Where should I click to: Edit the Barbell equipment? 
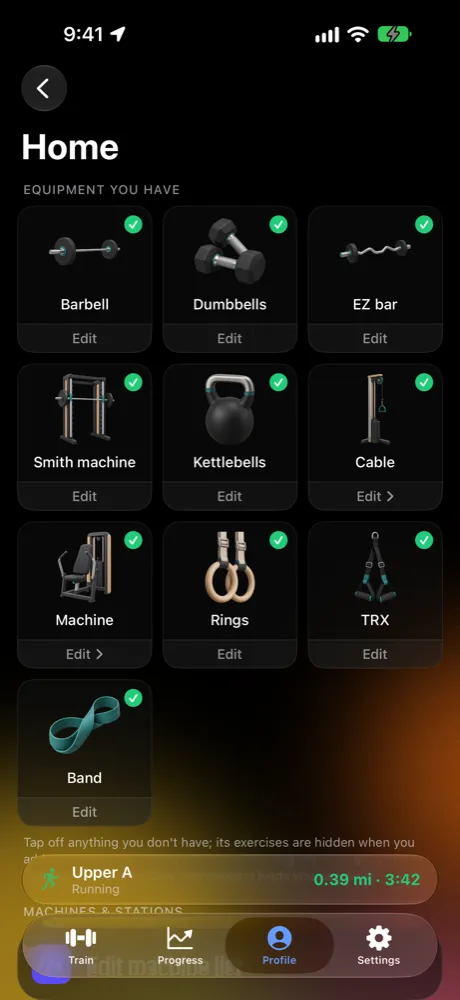(x=85, y=338)
